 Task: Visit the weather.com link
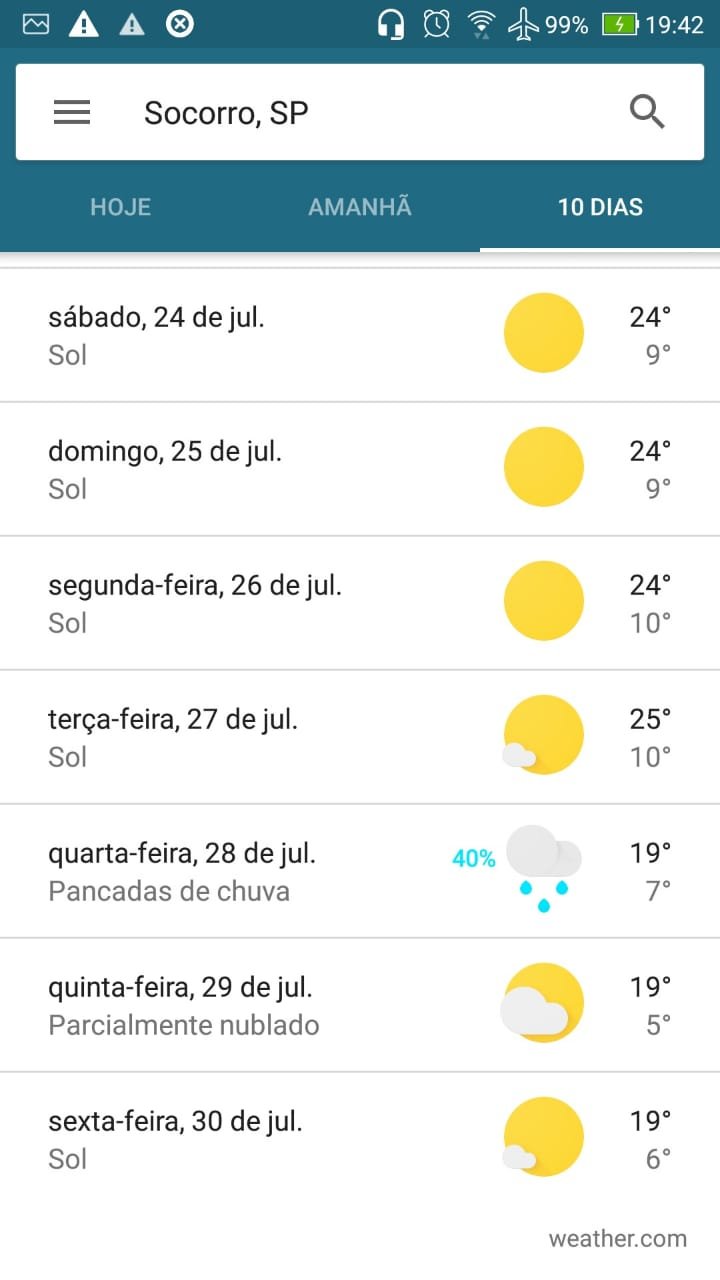click(x=617, y=1238)
